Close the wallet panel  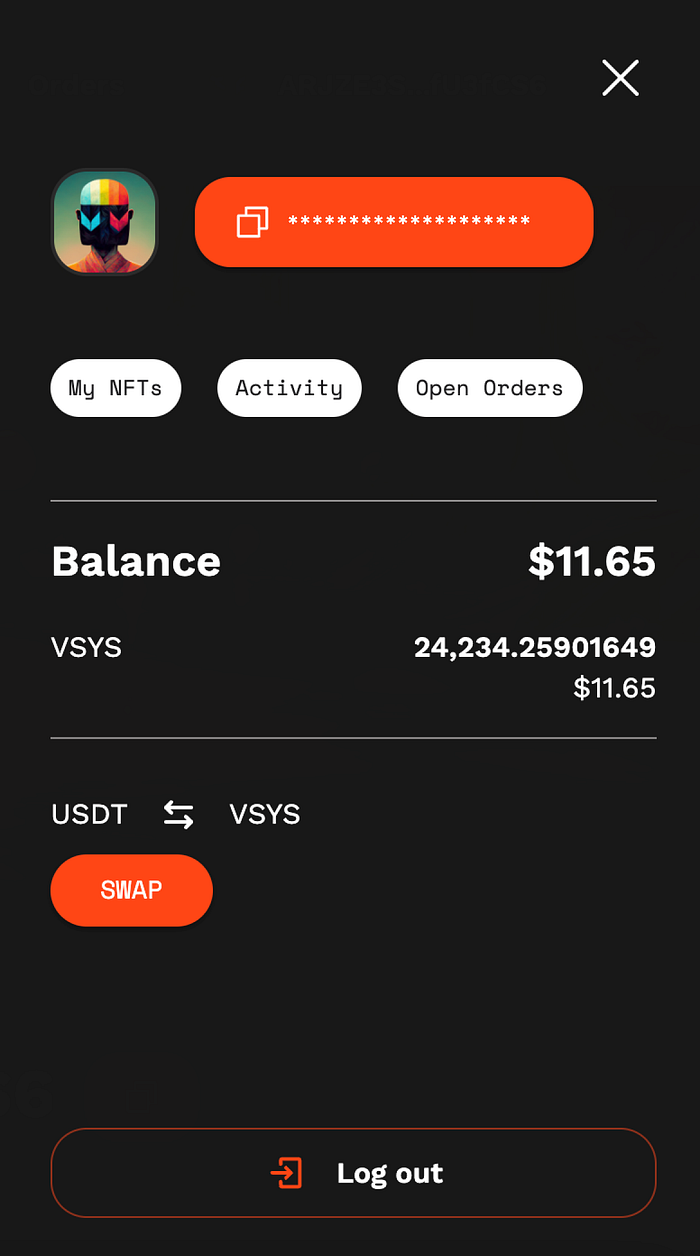pyautogui.click(x=620, y=78)
